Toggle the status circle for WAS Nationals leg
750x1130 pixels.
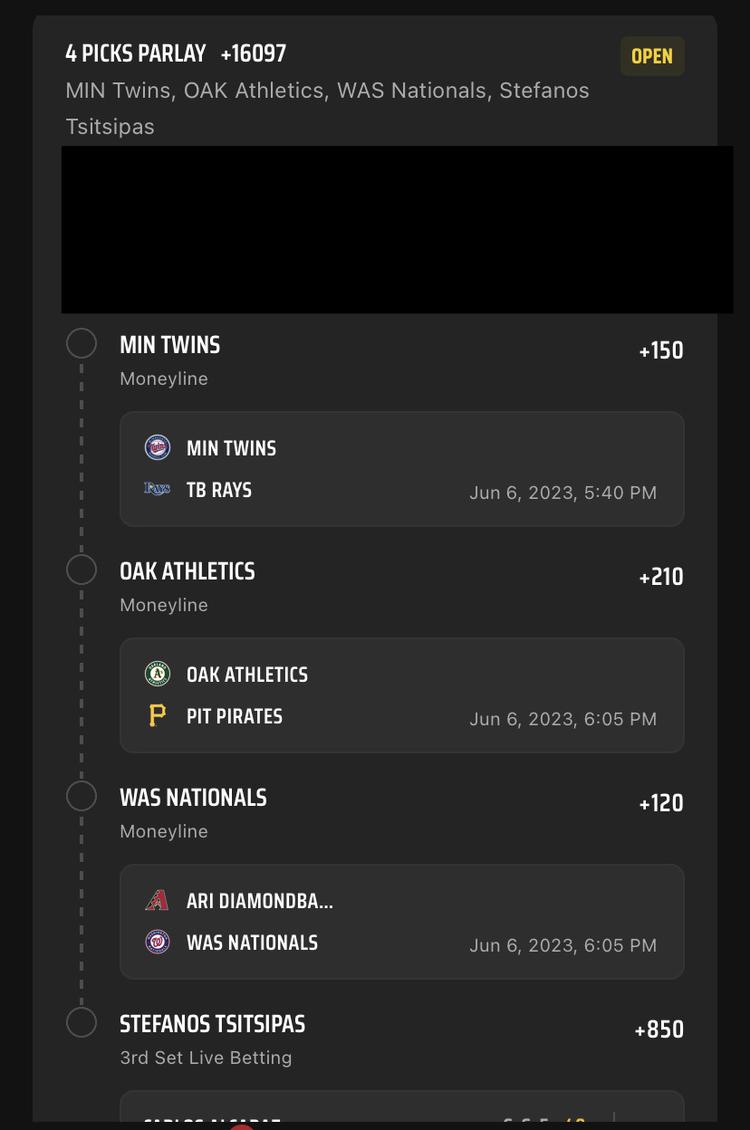point(82,795)
